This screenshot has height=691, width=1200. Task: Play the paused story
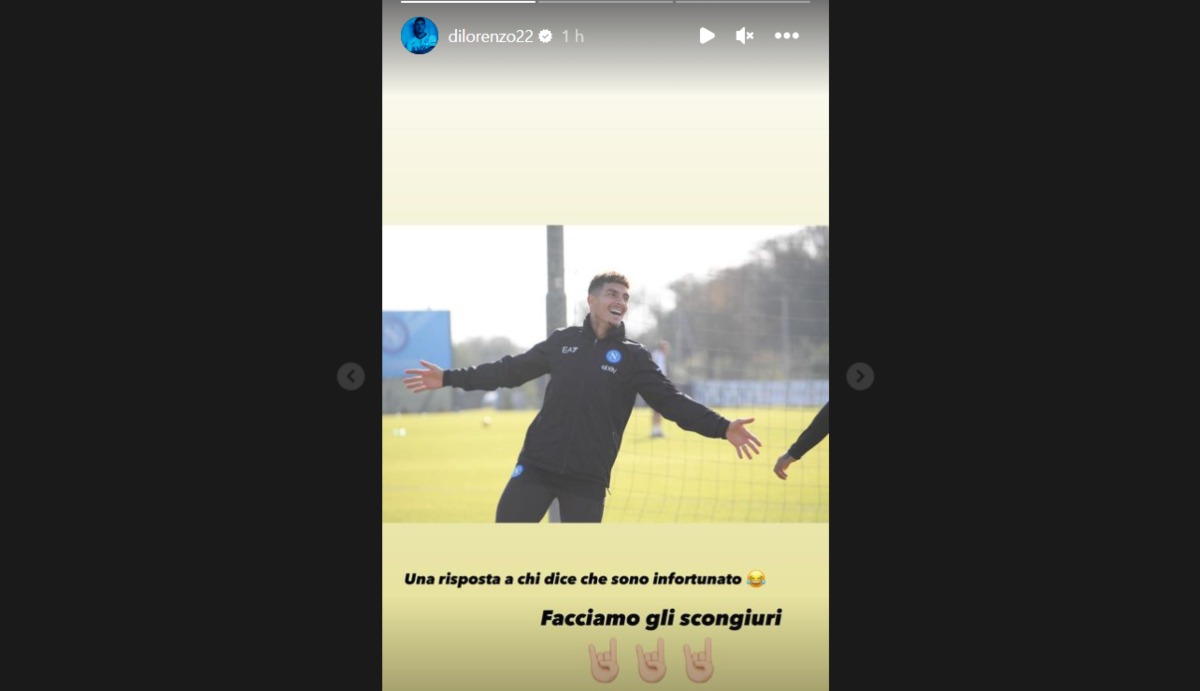tap(707, 36)
